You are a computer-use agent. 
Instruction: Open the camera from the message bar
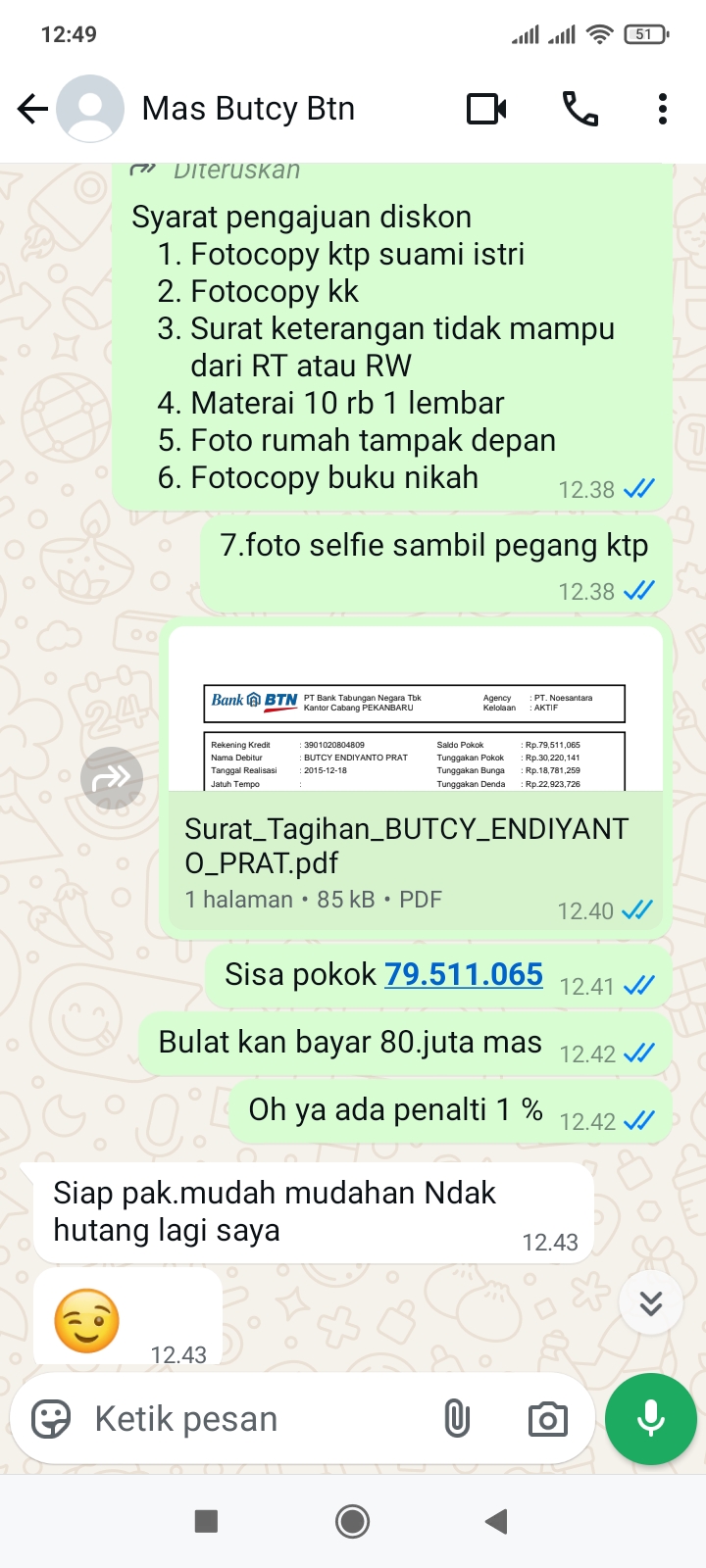point(547,1419)
